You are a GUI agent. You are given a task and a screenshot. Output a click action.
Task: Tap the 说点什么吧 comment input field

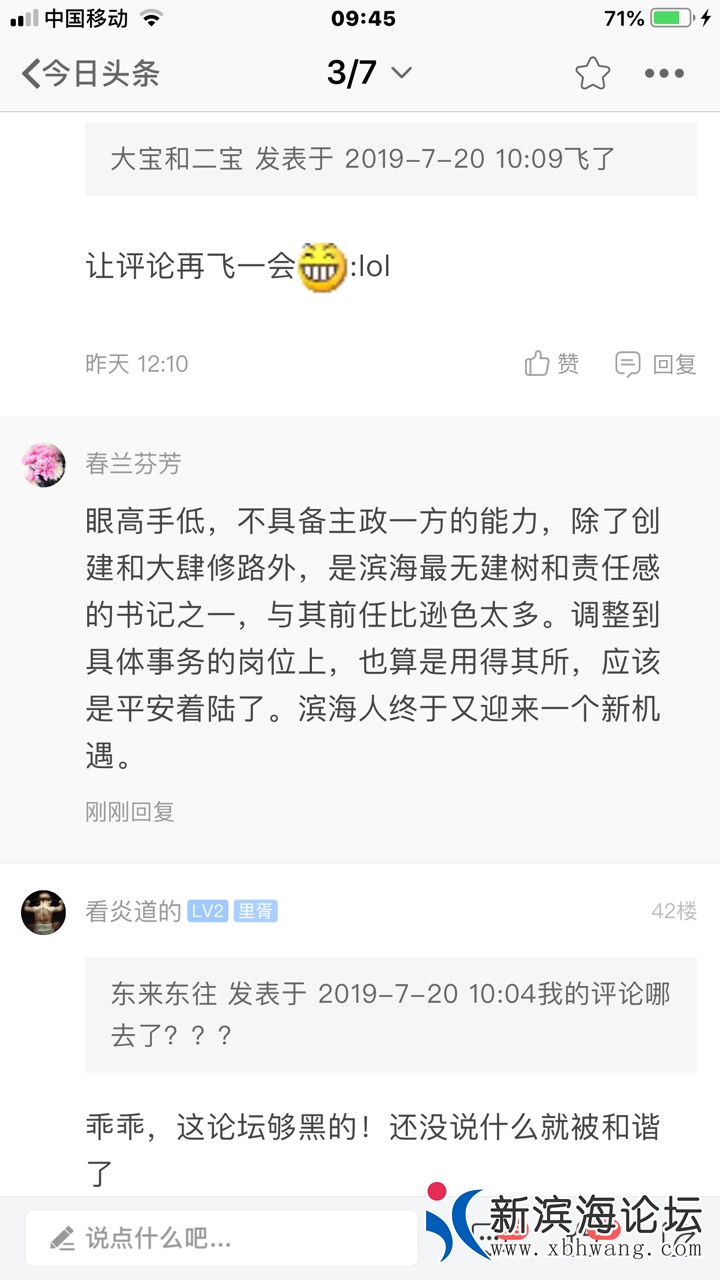(221, 1239)
